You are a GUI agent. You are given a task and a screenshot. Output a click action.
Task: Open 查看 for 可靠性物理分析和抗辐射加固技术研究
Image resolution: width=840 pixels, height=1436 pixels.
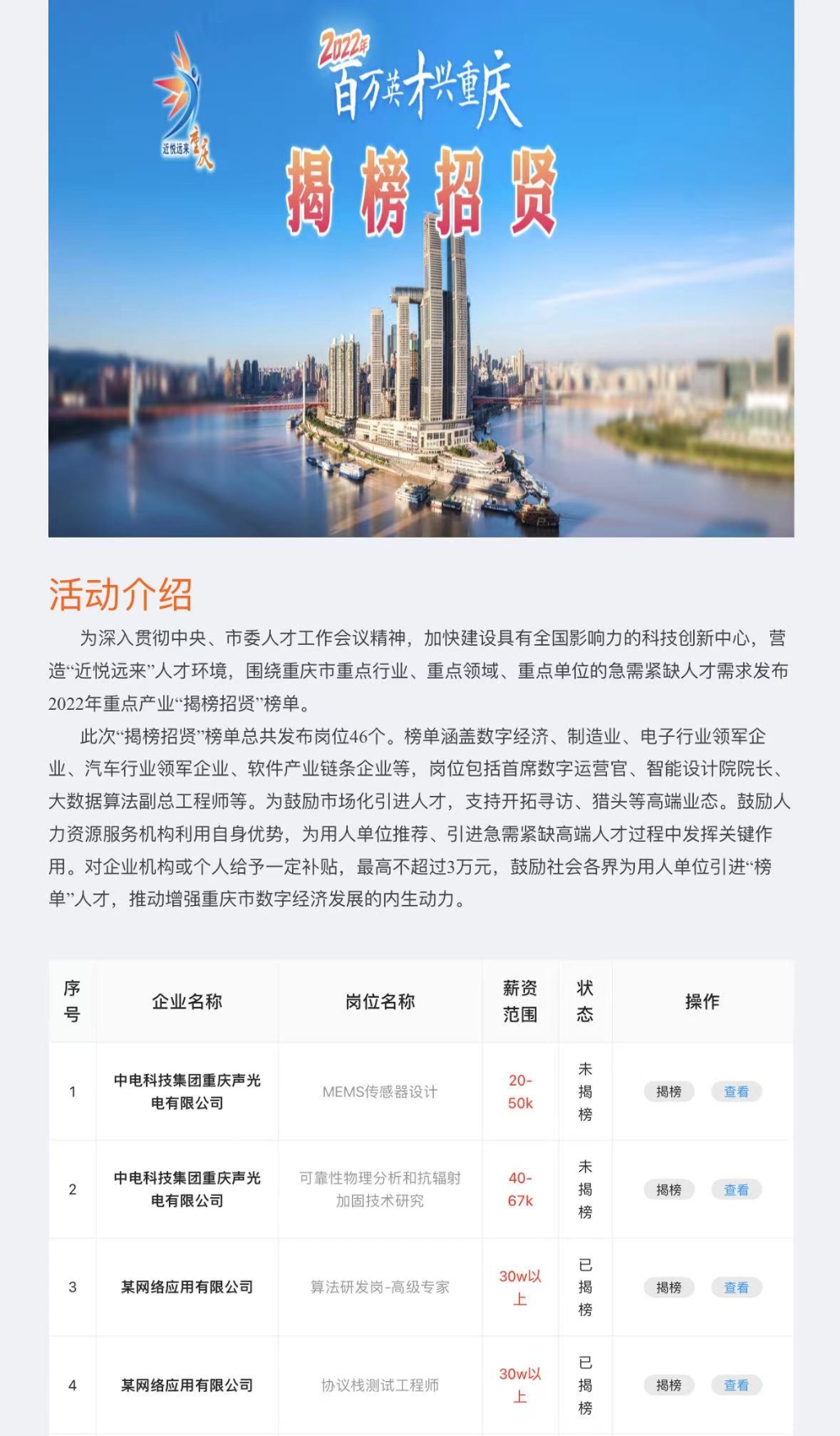(x=736, y=1189)
